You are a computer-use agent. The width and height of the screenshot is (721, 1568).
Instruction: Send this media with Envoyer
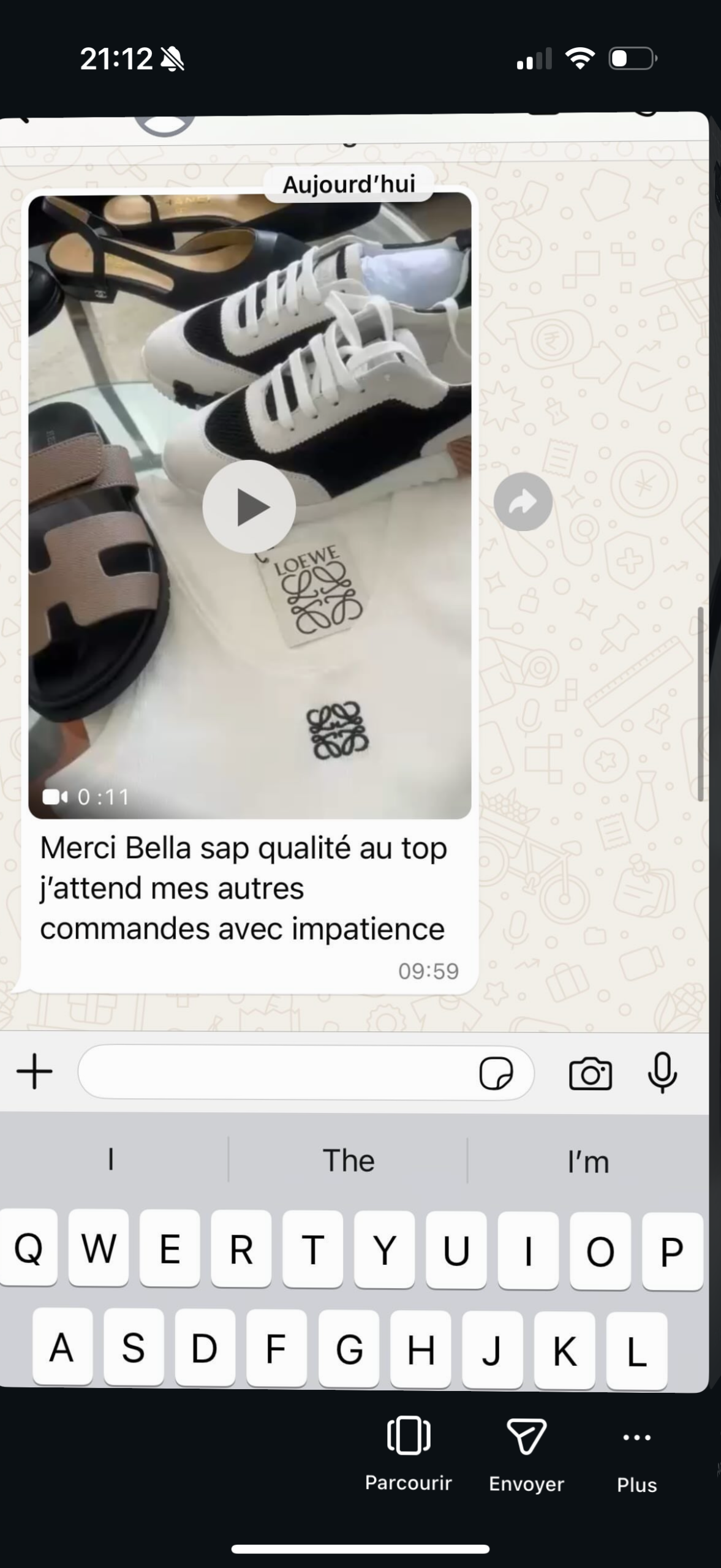pyautogui.click(x=526, y=1453)
